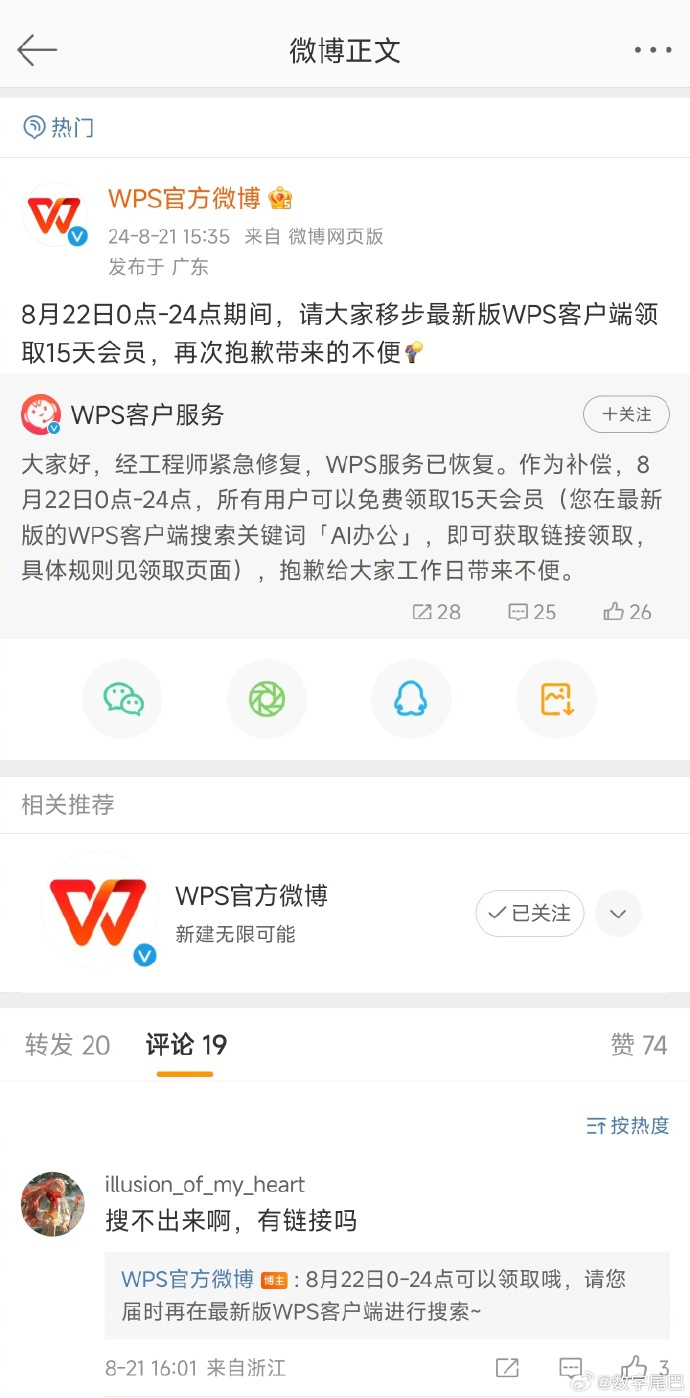Change comment sorting with 按热度
The image size is (690, 1398).
(627, 1126)
